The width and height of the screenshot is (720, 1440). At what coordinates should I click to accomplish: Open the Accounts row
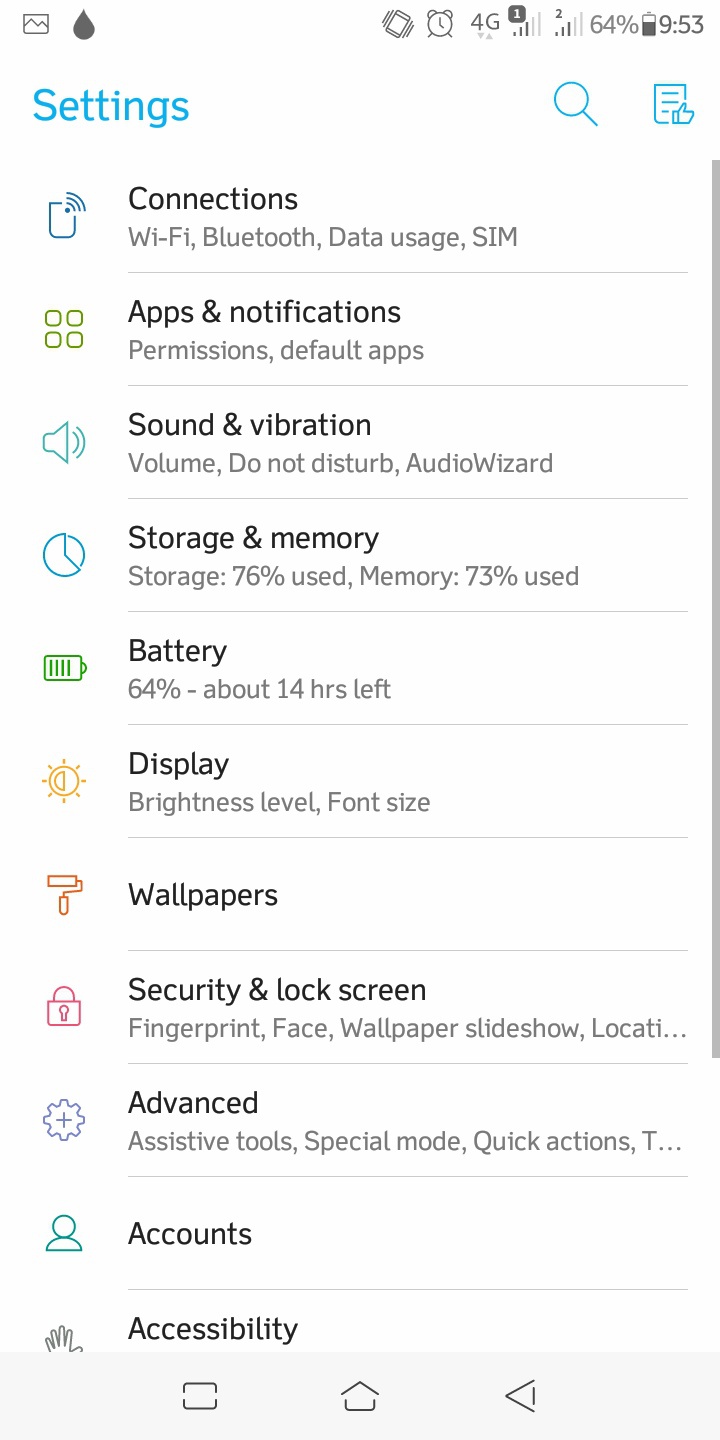[x=360, y=1234]
